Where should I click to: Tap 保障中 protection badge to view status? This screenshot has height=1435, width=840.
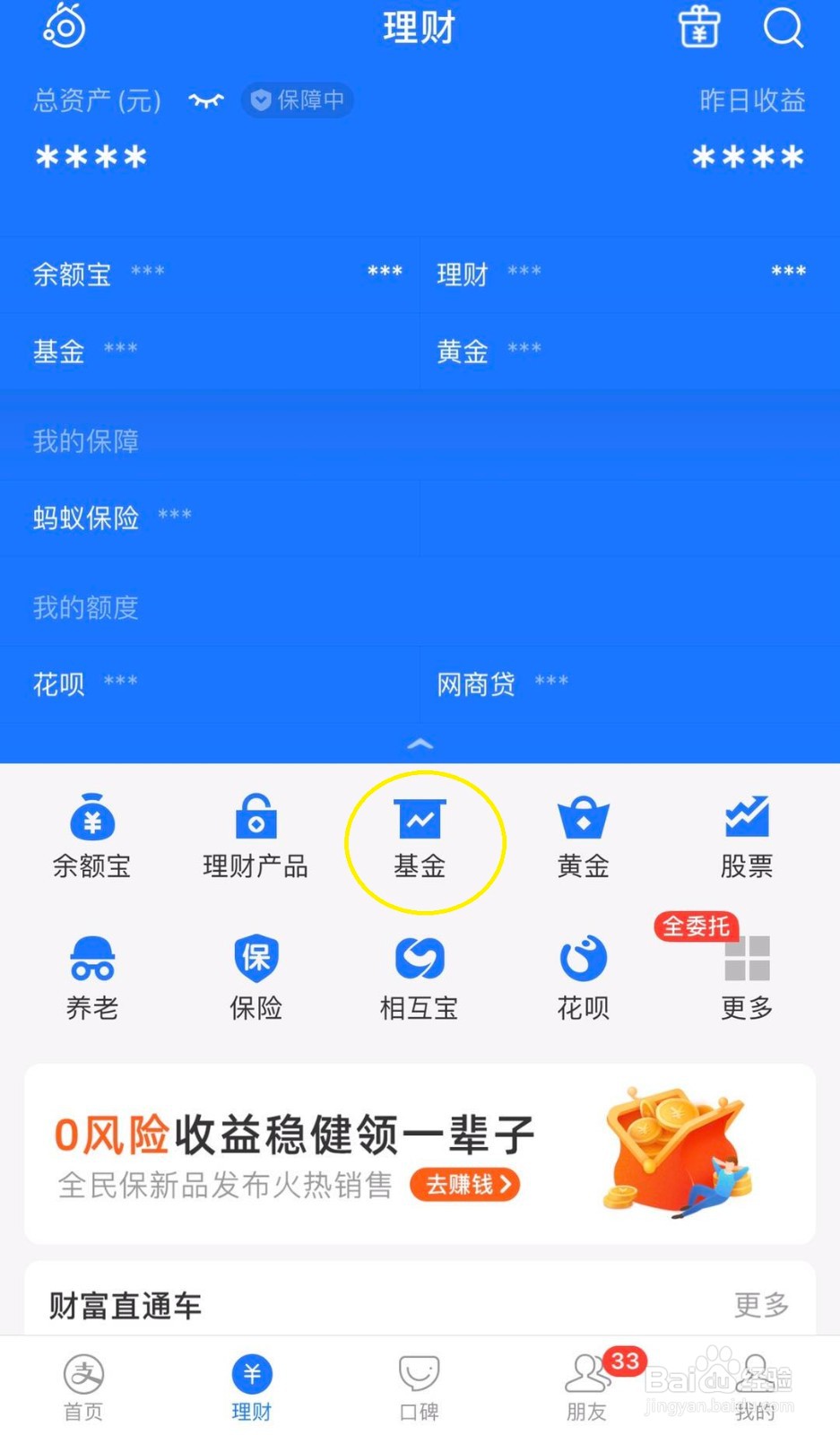pos(298,100)
